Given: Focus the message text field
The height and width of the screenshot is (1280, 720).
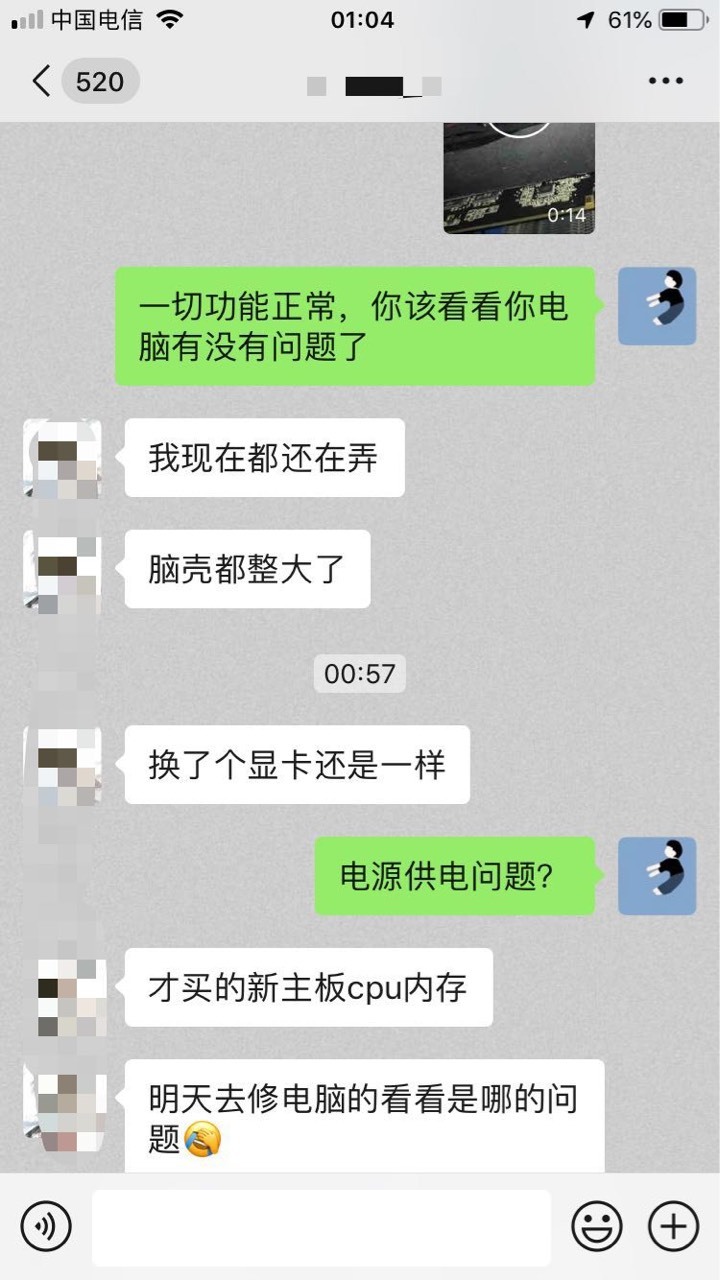Looking at the screenshot, I should (321, 1227).
